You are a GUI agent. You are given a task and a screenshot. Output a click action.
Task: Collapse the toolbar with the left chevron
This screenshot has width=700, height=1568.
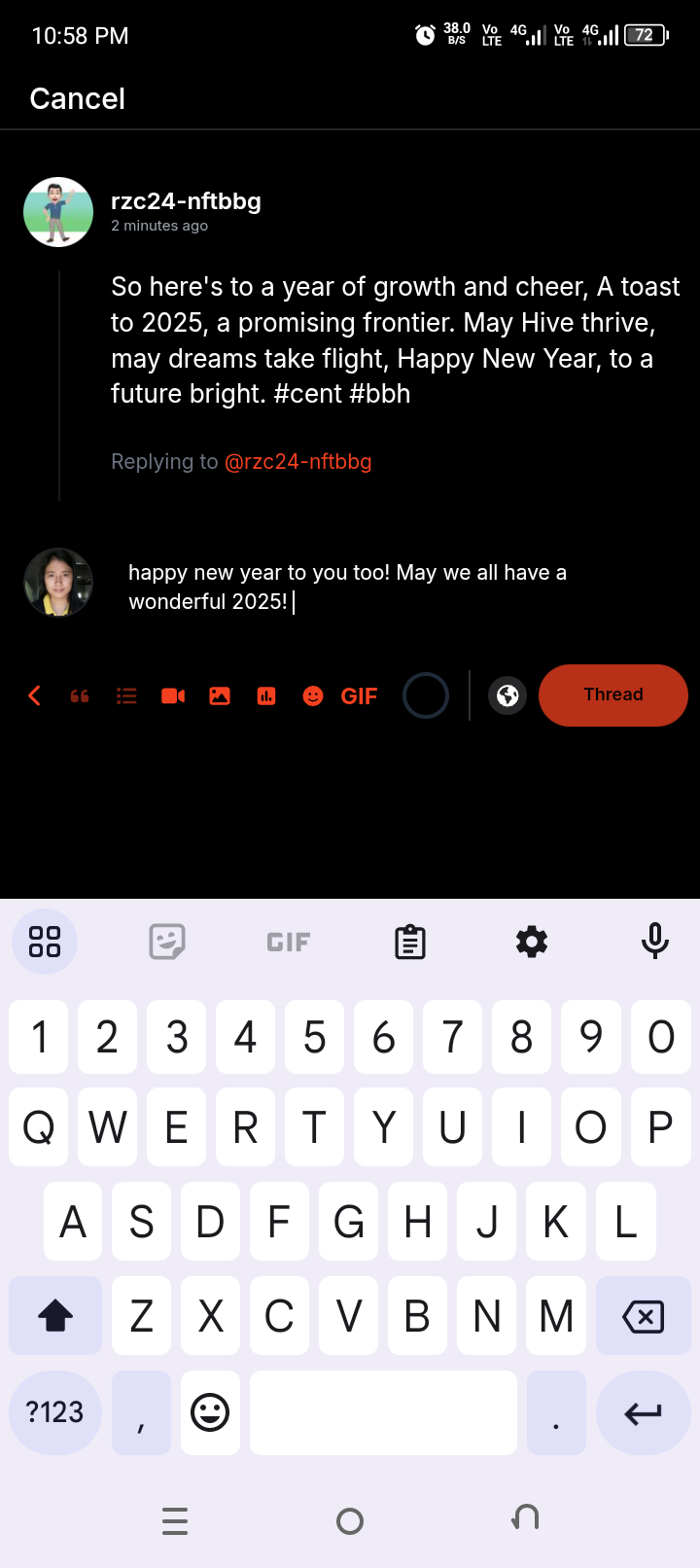tap(34, 695)
